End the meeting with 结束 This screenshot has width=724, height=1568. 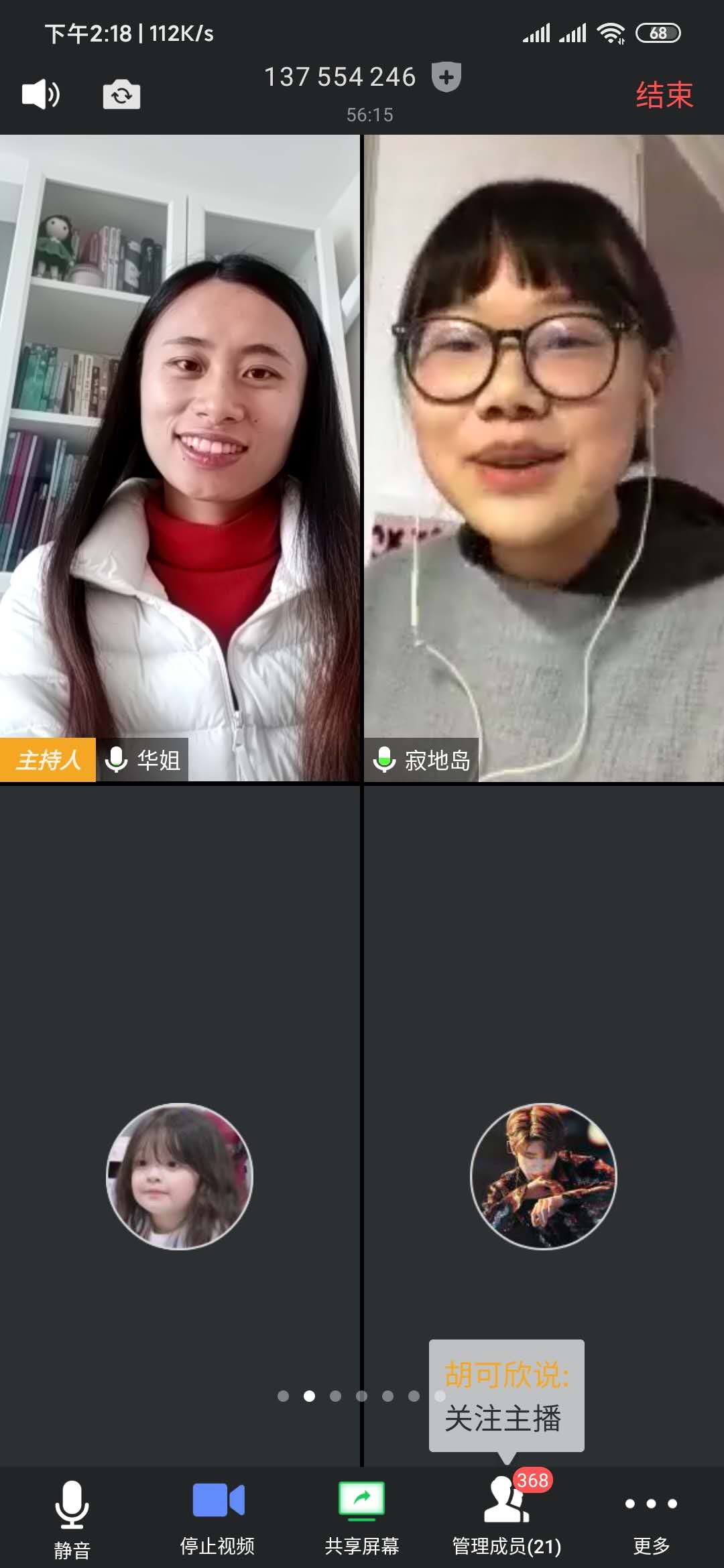[664, 94]
